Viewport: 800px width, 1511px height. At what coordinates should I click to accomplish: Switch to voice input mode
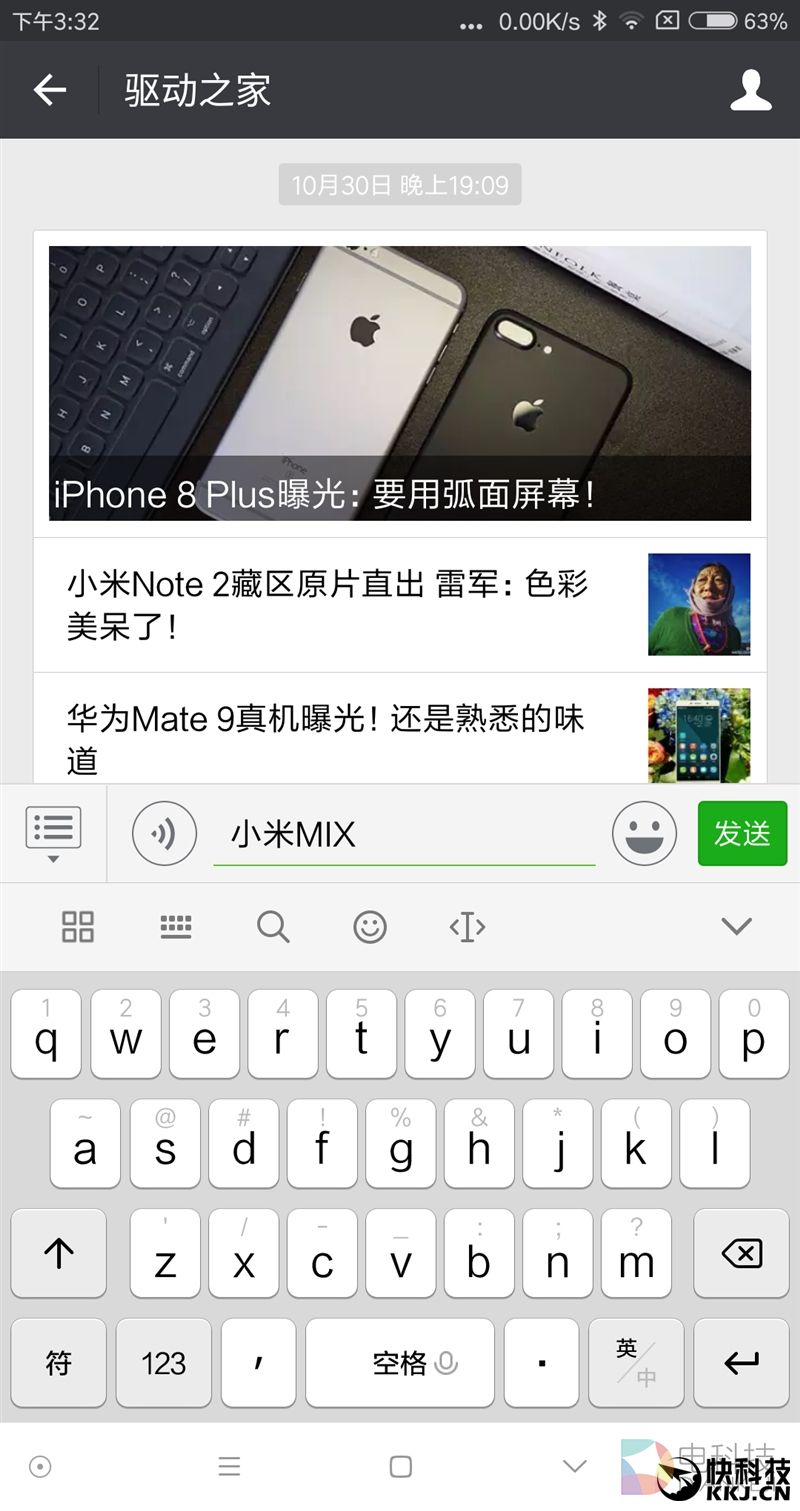pyautogui.click(x=164, y=833)
